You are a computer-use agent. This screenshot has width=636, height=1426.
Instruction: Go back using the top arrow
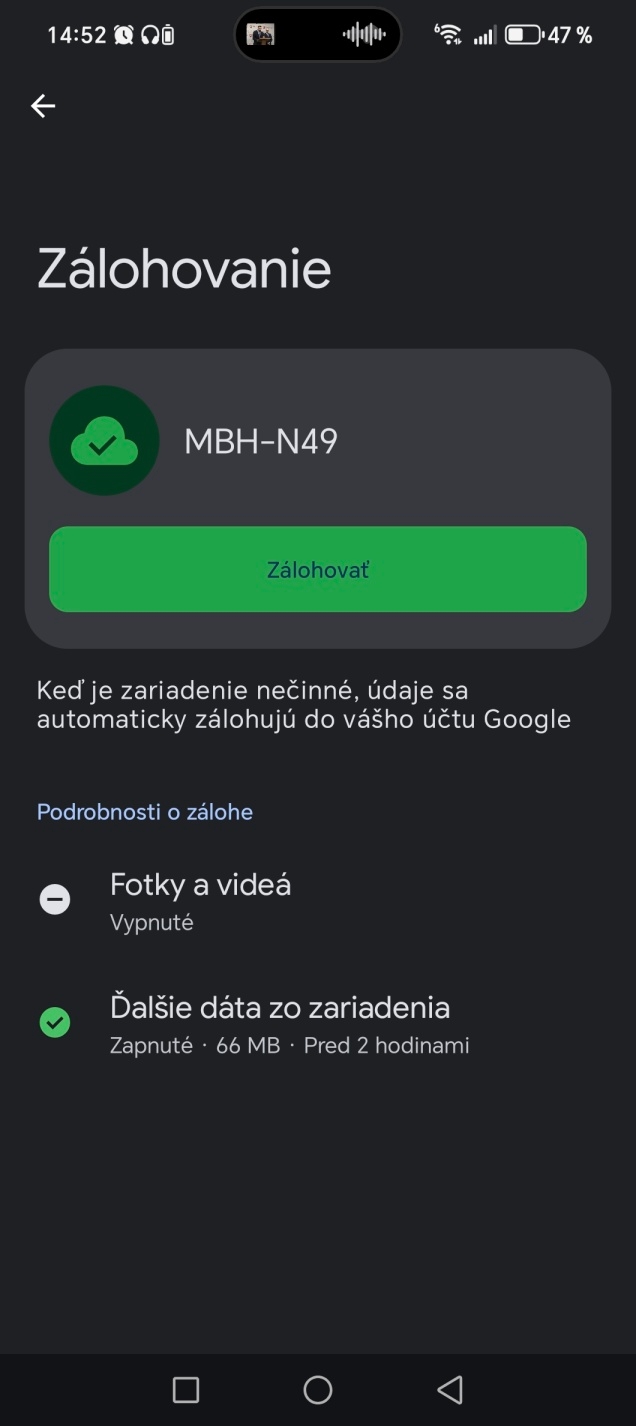43,106
